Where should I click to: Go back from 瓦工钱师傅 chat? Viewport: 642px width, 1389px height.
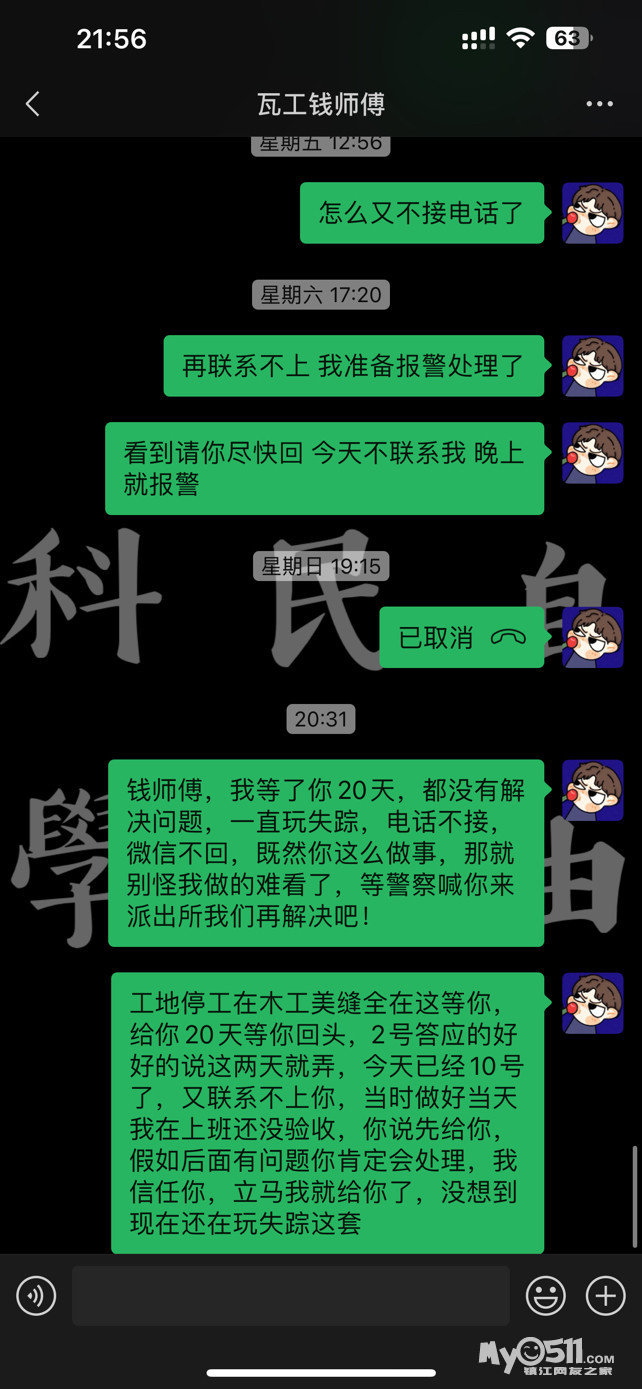point(32,104)
